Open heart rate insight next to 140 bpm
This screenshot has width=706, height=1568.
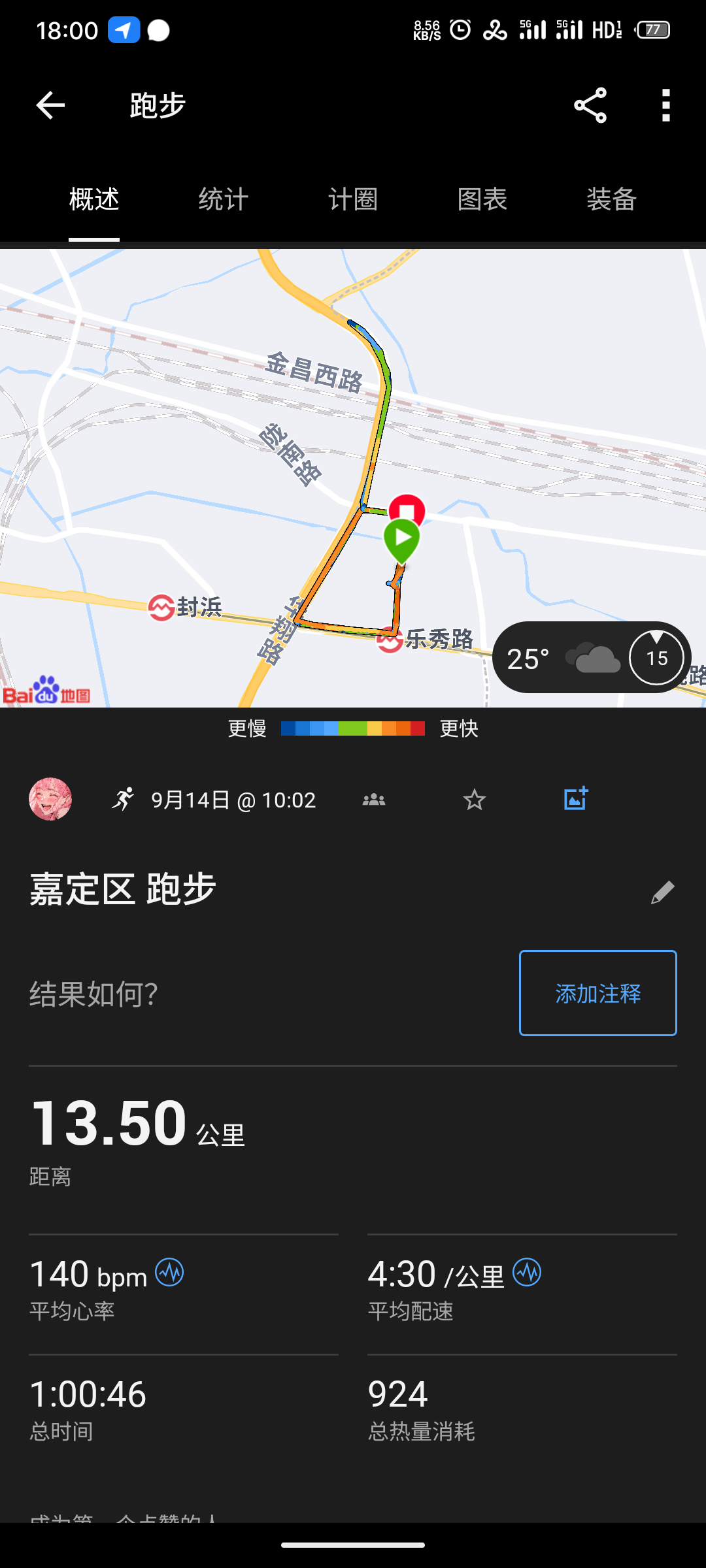point(169,1272)
